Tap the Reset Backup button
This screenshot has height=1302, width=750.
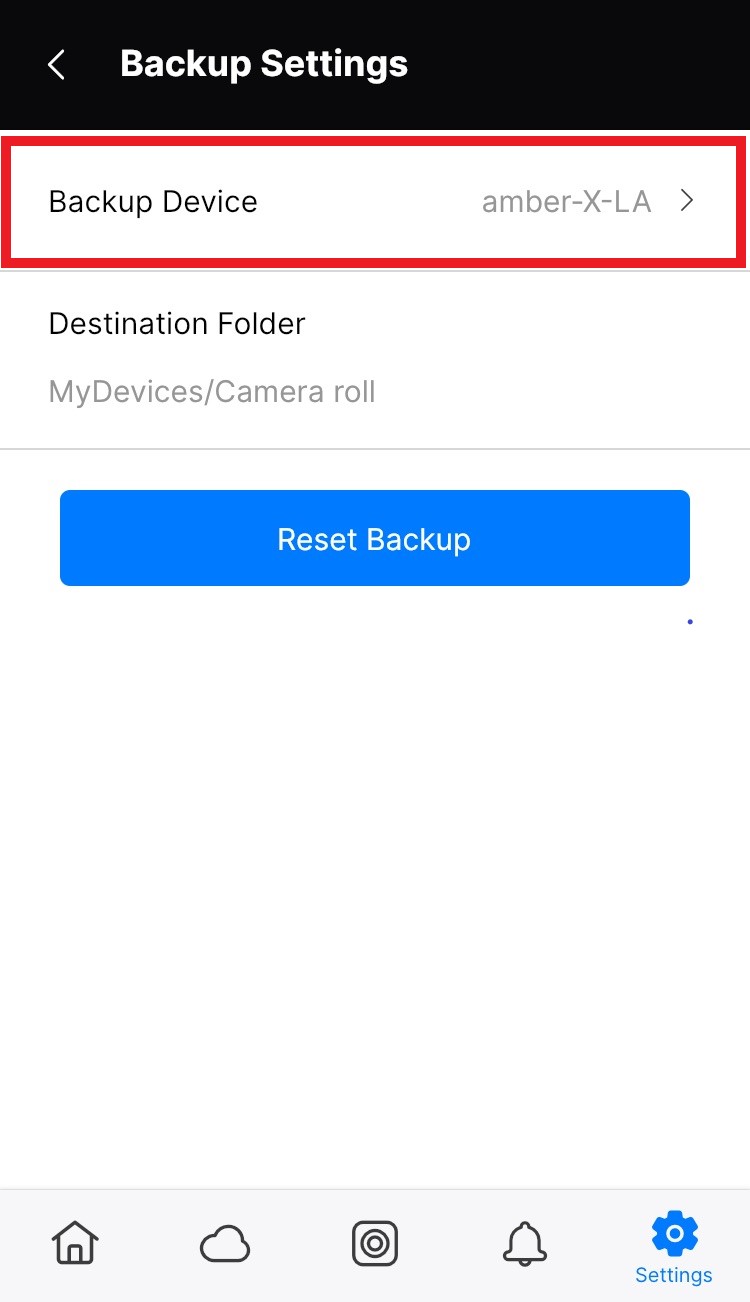coord(374,538)
